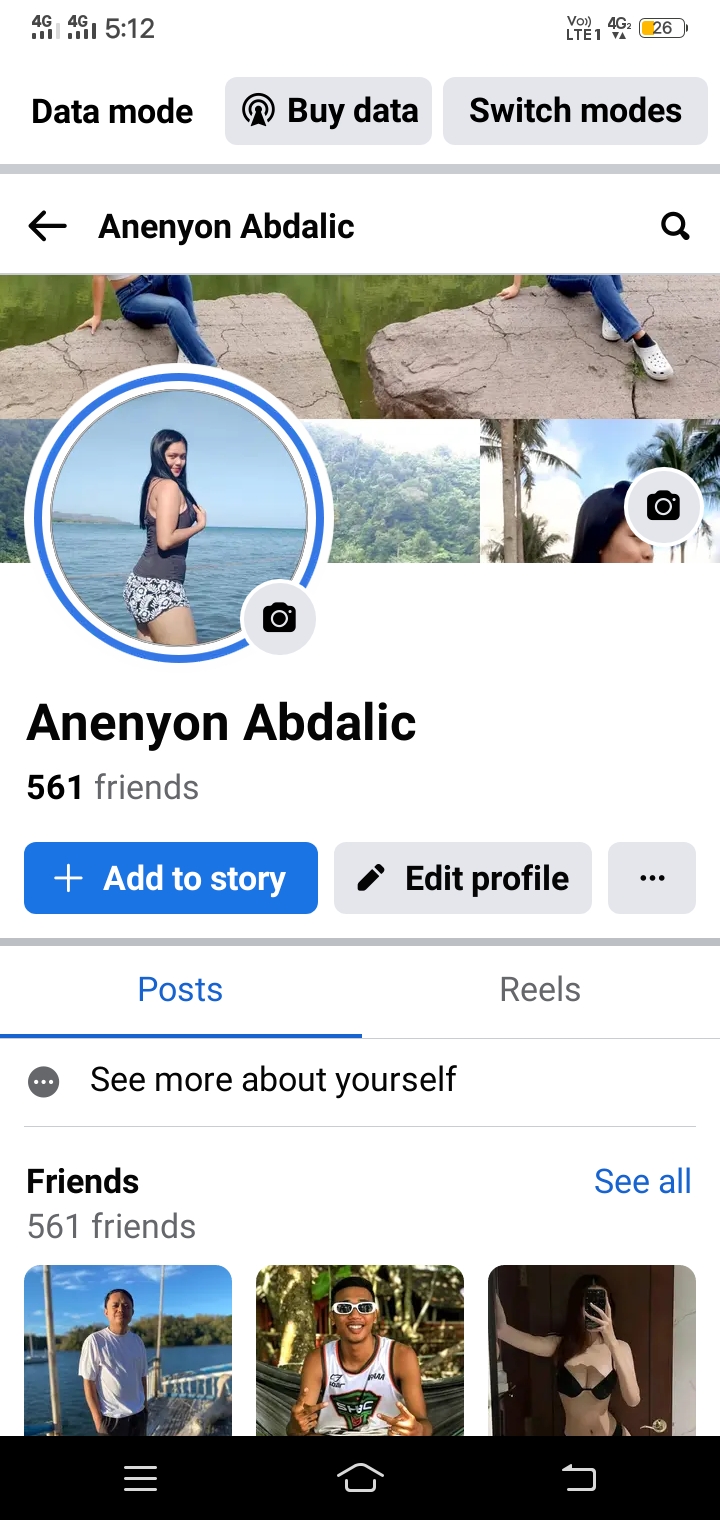The width and height of the screenshot is (720, 1520).
Task: Open the profile search magnifier icon
Action: tap(676, 227)
